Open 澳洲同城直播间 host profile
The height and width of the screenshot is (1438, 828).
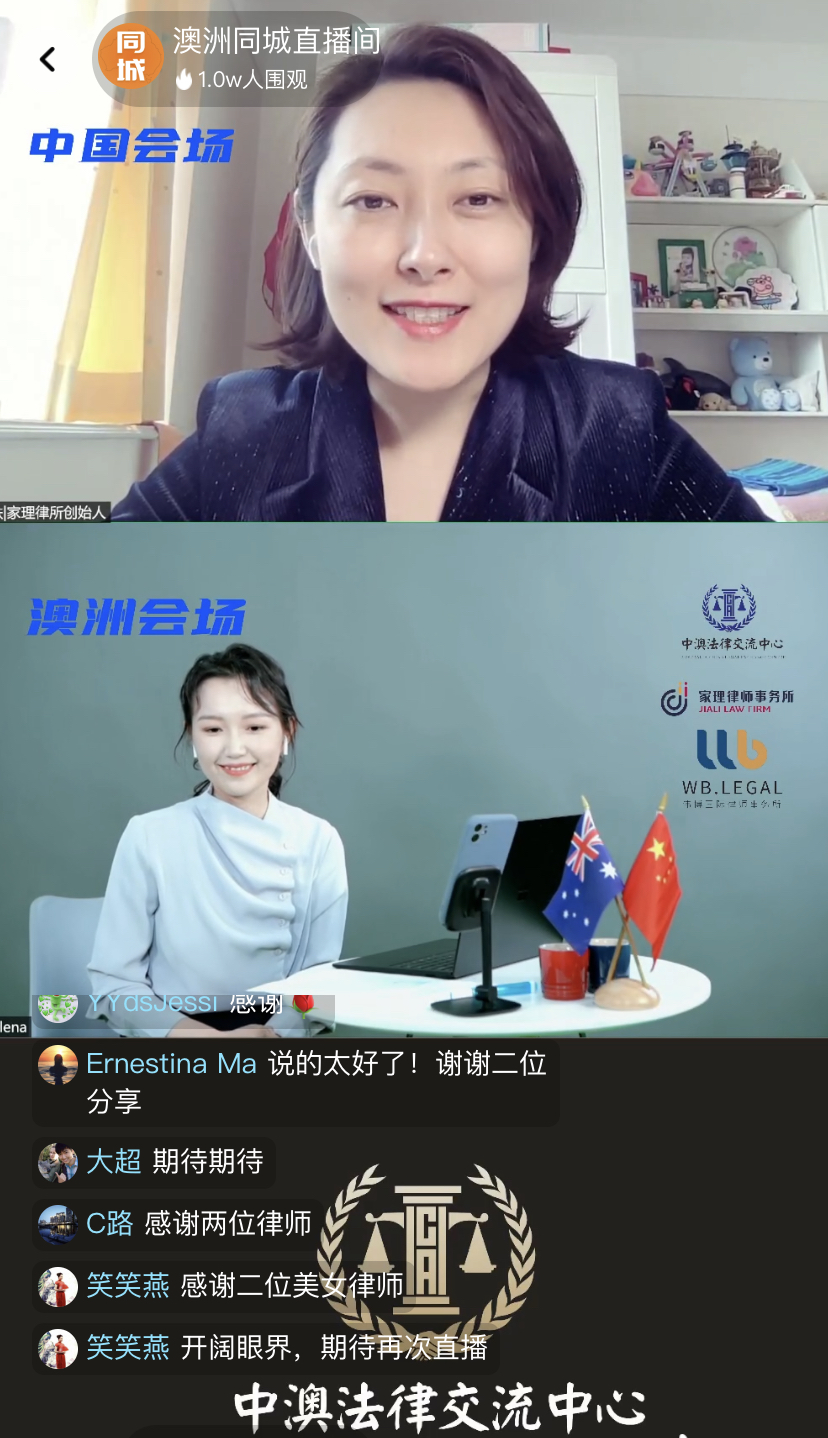(x=131, y=58)
